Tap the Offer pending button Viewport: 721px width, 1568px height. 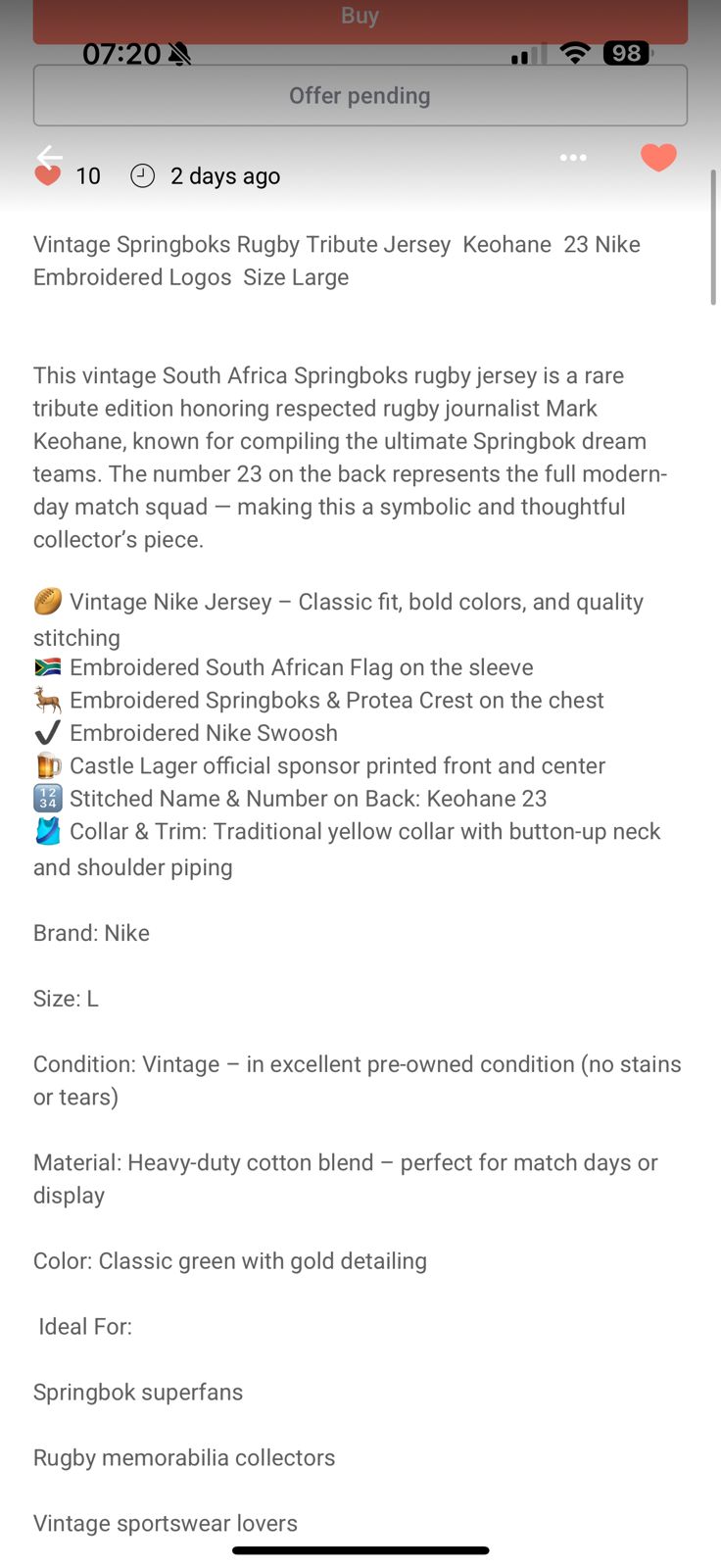tap(360, 96)
